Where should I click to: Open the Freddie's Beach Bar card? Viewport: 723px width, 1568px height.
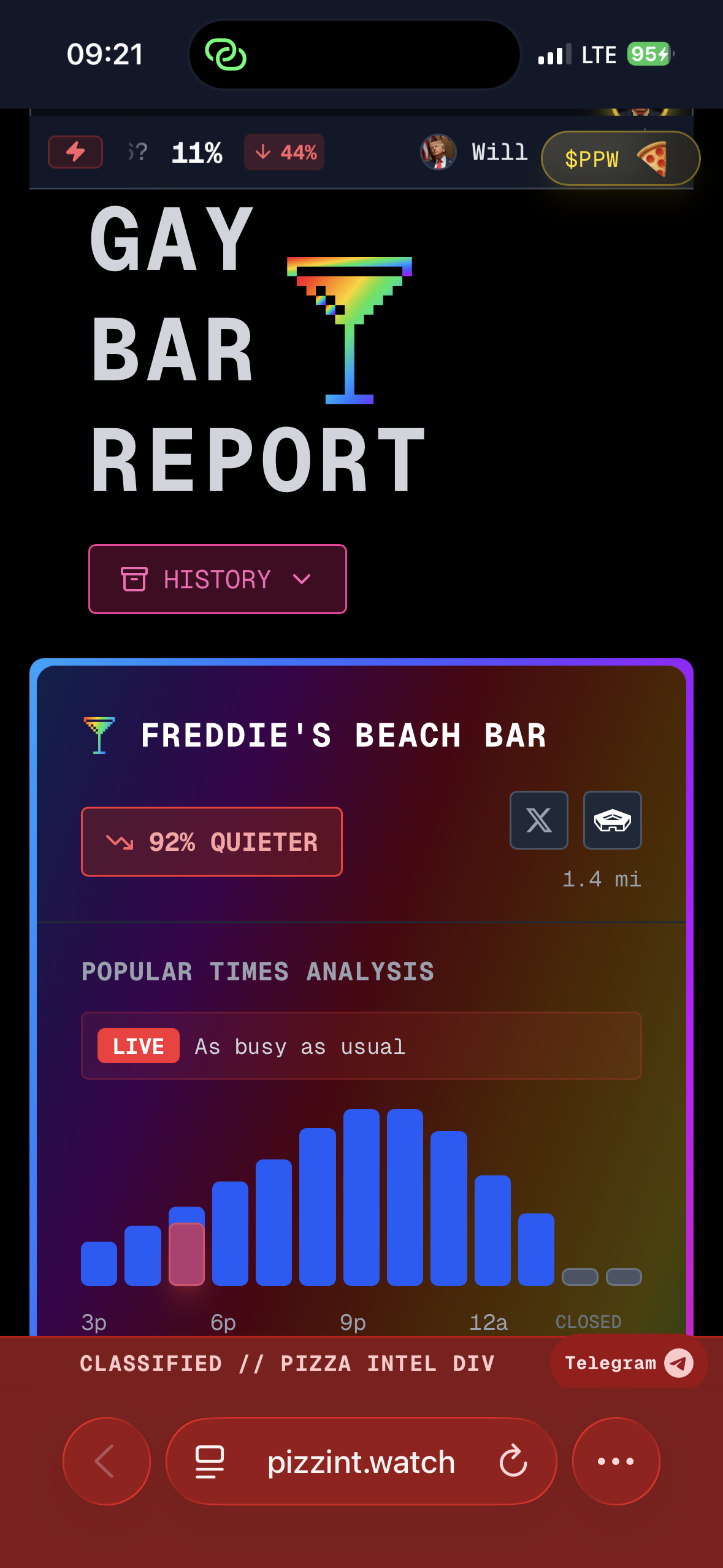click(x=343, y=735)
